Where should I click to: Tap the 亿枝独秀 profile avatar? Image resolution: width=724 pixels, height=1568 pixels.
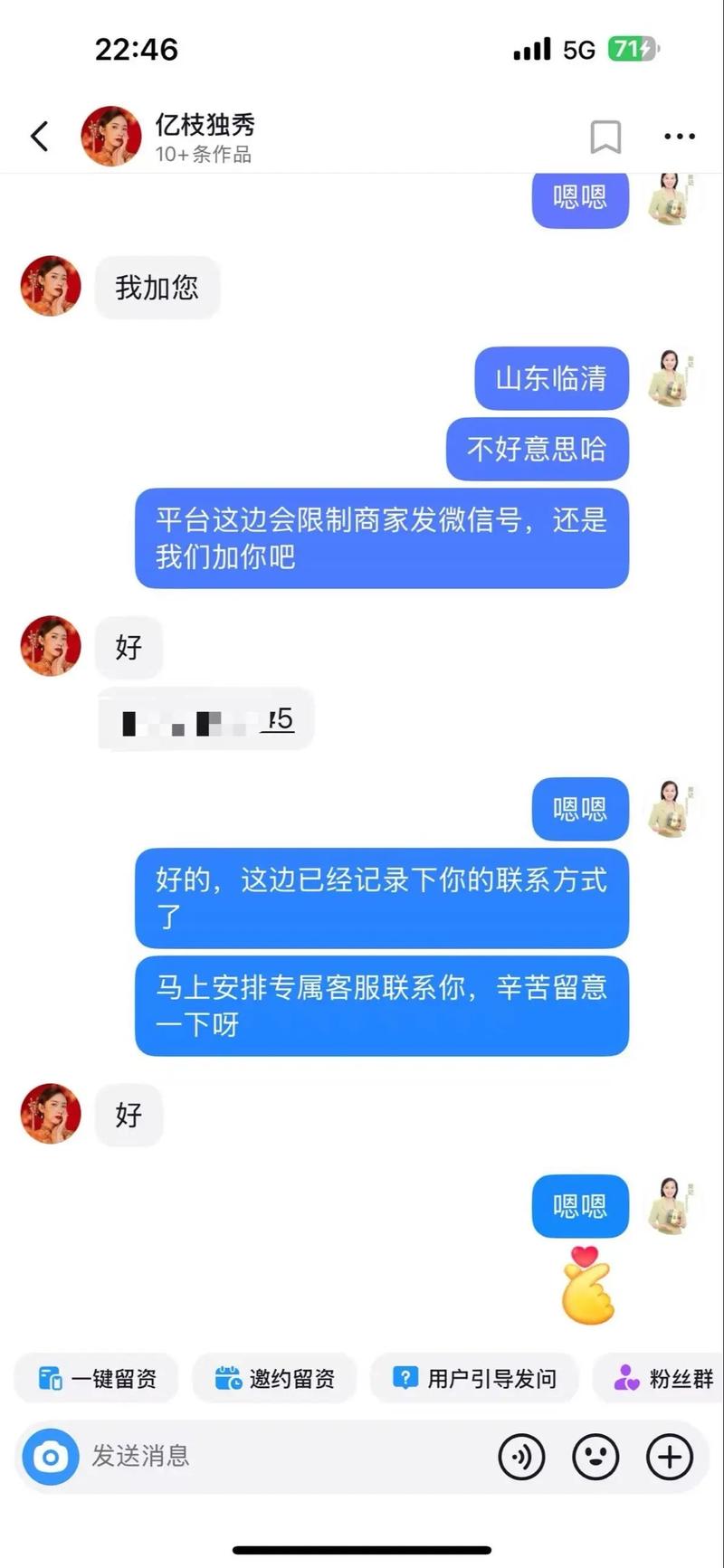click(x=110, y=134)
